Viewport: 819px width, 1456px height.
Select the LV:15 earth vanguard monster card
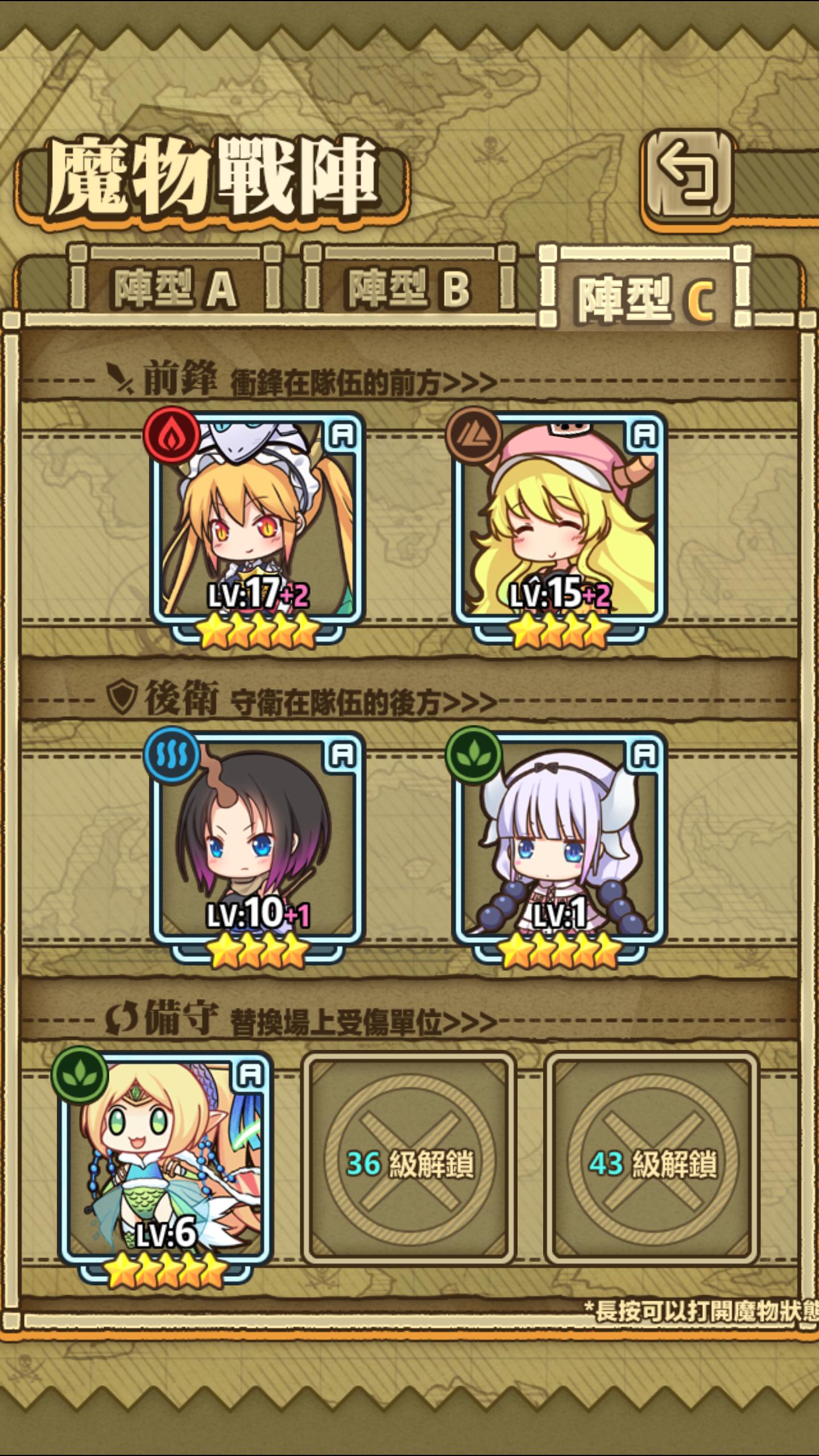coord(559,523)
